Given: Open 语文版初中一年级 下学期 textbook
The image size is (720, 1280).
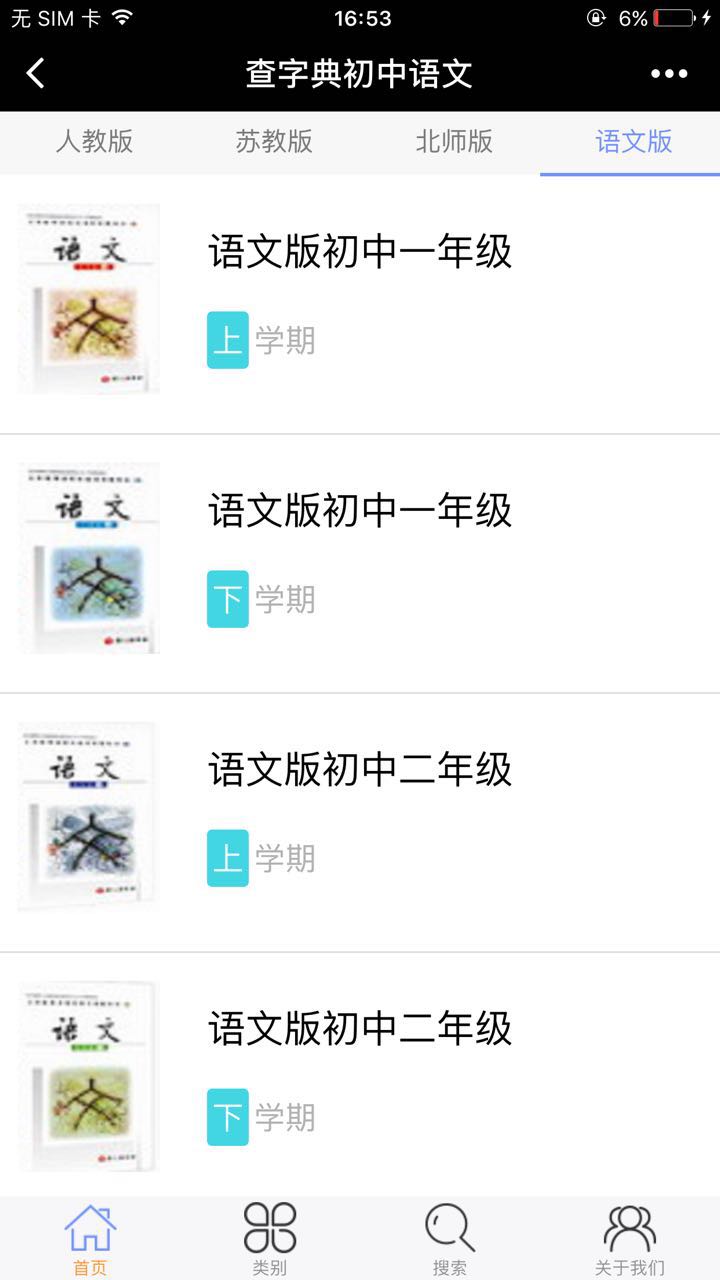Looking at the screenshot, I should [360, 560].
